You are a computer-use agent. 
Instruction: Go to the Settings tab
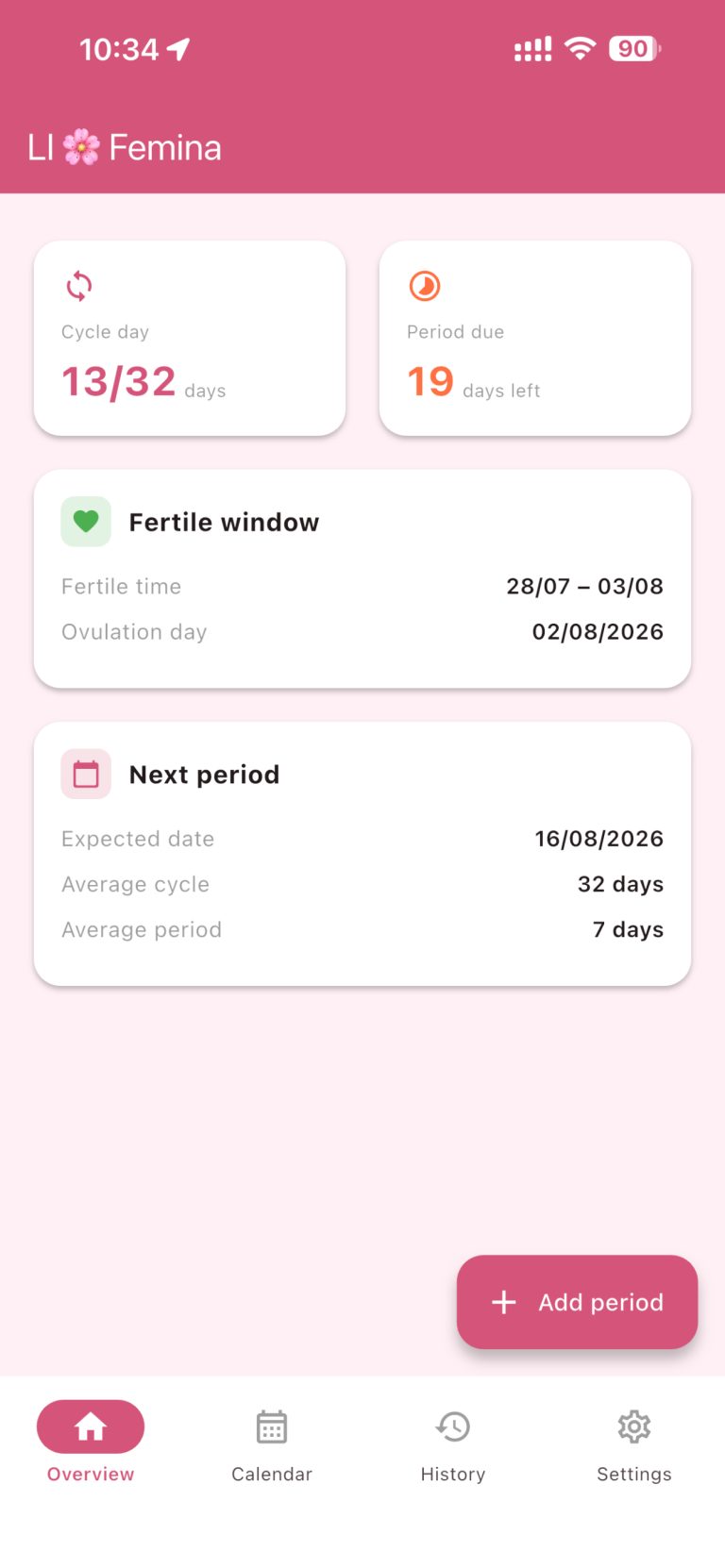(634, 1443)
